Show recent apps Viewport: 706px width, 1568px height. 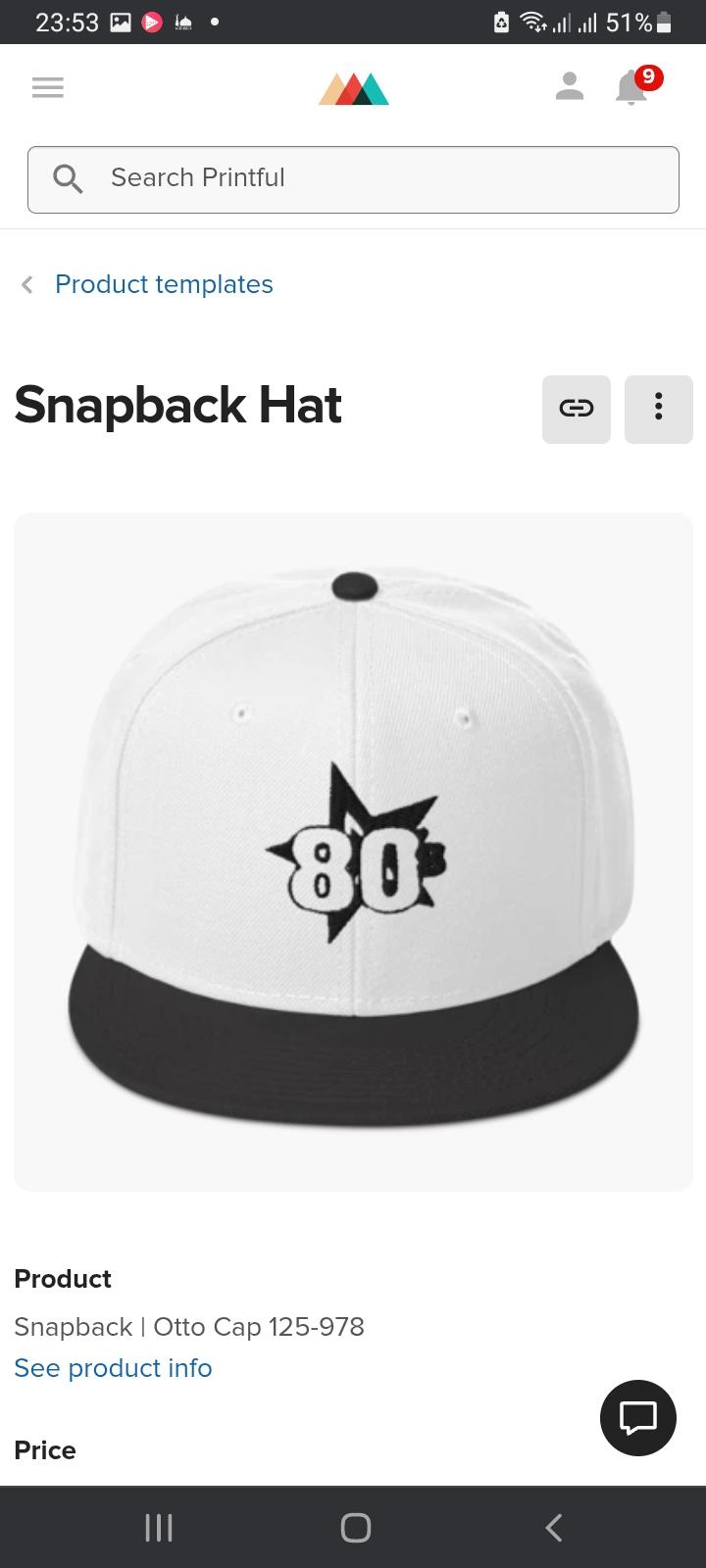[x=159, y=1527]
